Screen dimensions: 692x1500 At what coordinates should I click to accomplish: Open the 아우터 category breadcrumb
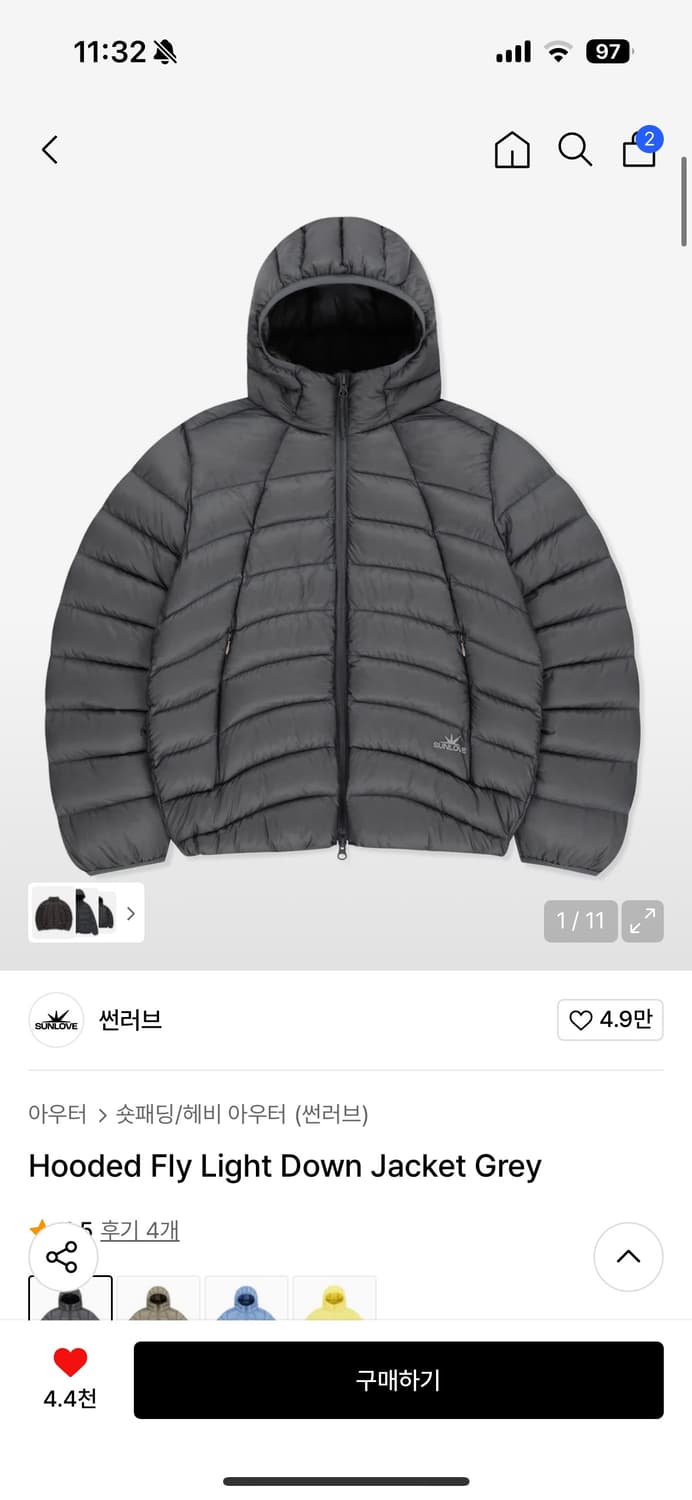tap(57, 1114)
